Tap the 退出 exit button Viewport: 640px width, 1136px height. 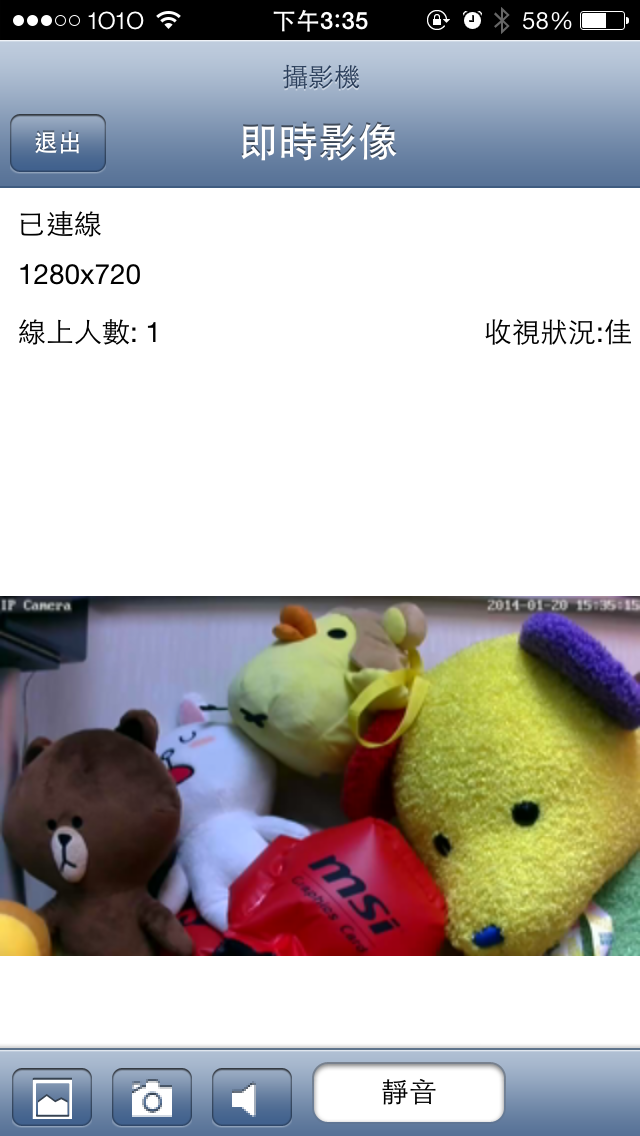58,143
